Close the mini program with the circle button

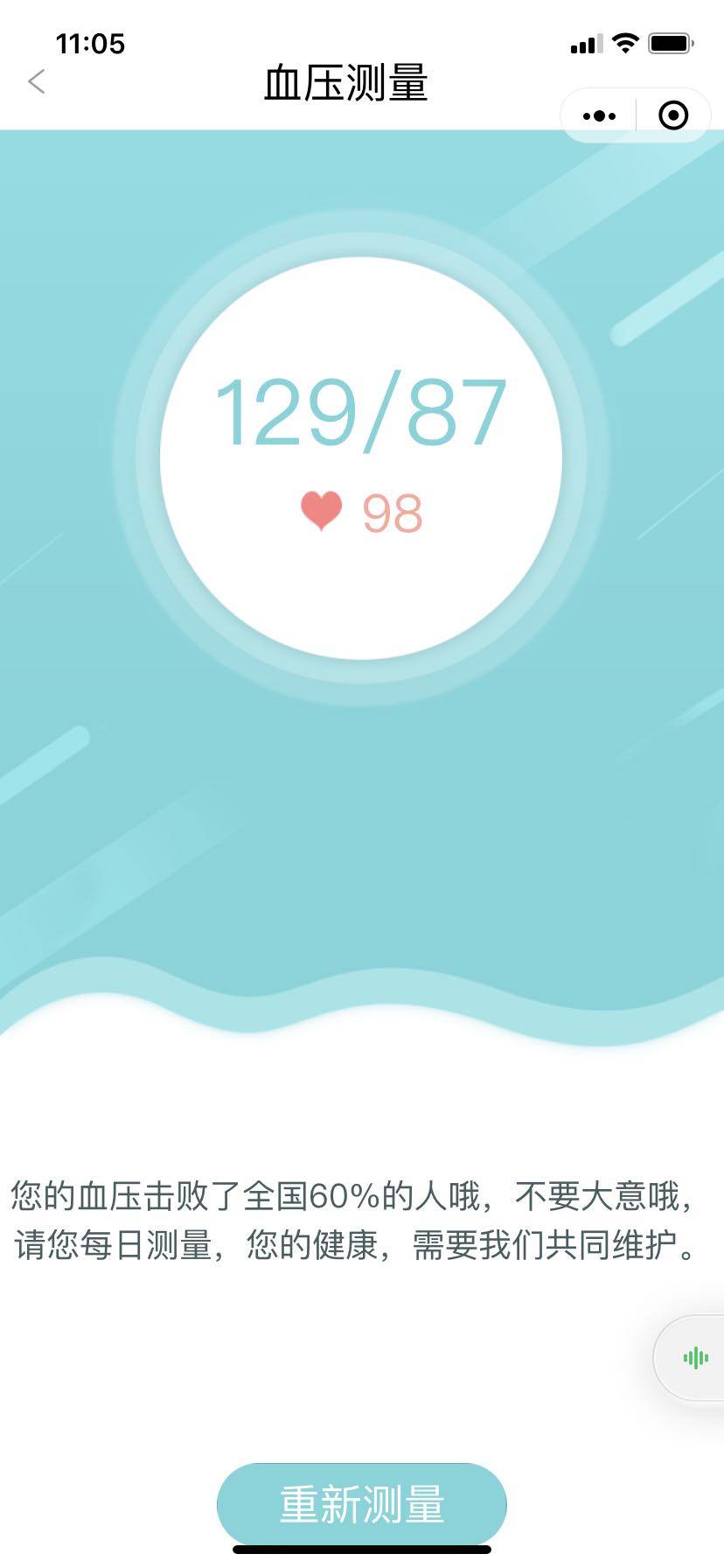pos(672,115)
